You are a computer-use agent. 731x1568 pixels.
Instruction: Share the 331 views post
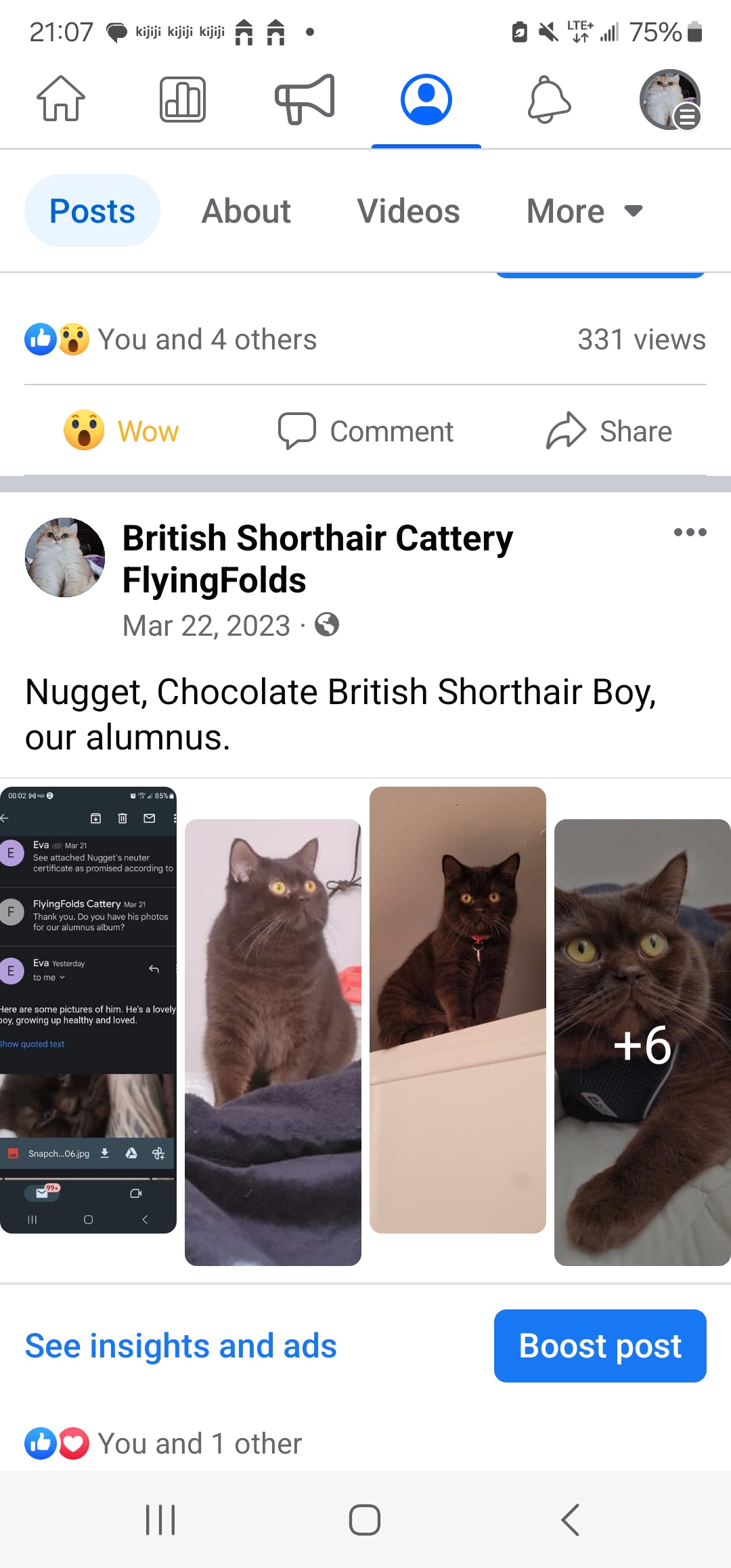tap(609, 431)
